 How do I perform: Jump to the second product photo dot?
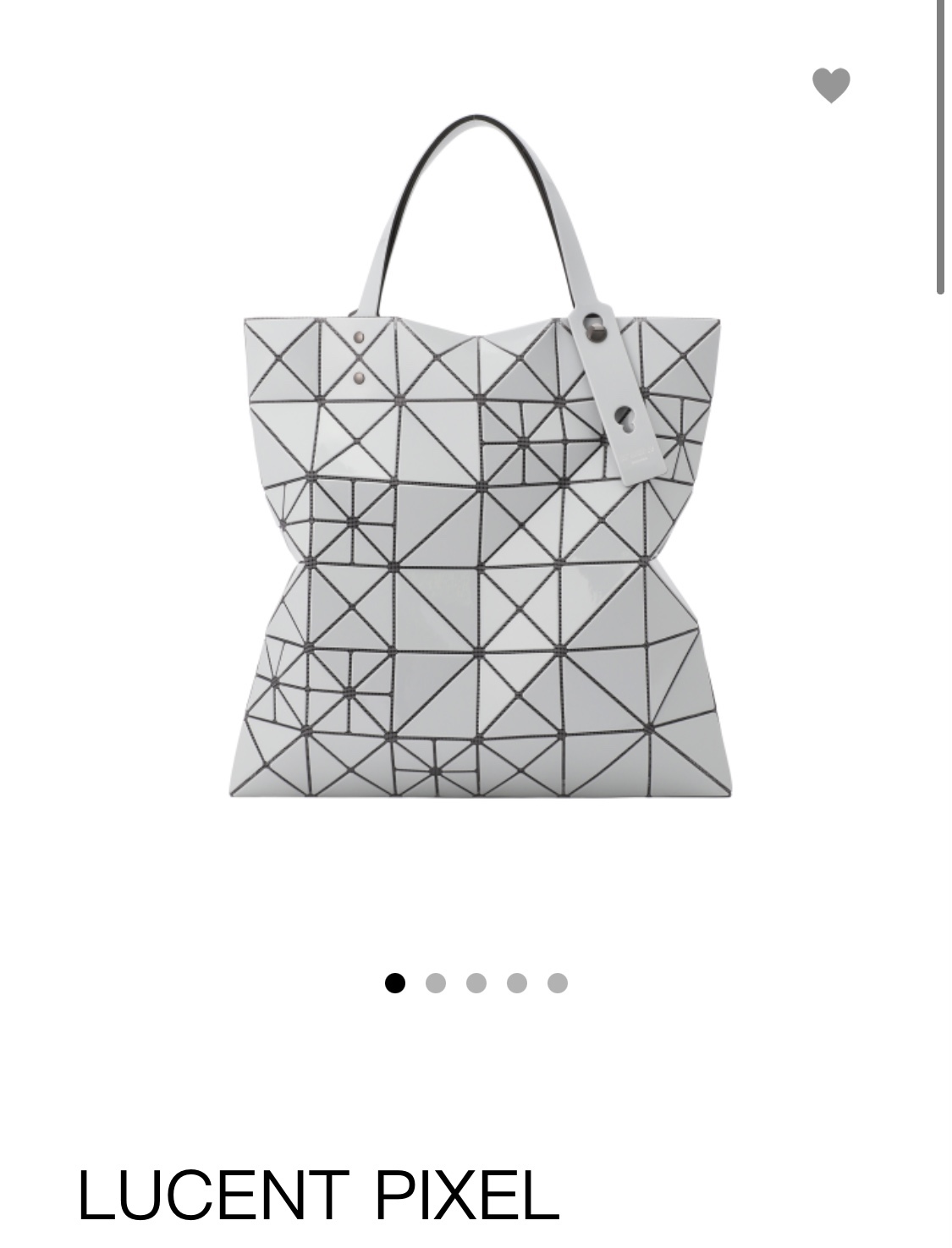(x=436, y=982)
